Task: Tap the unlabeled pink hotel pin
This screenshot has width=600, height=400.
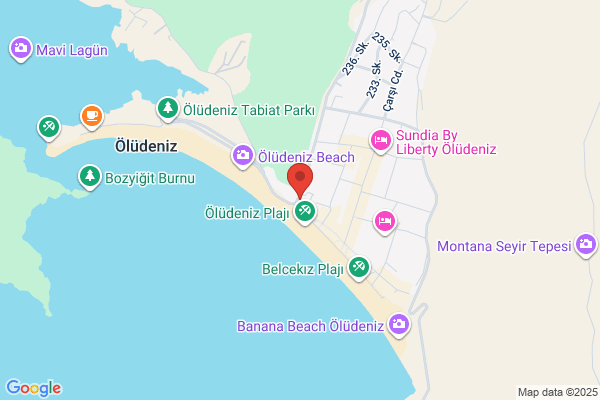Action: (385, 222)
